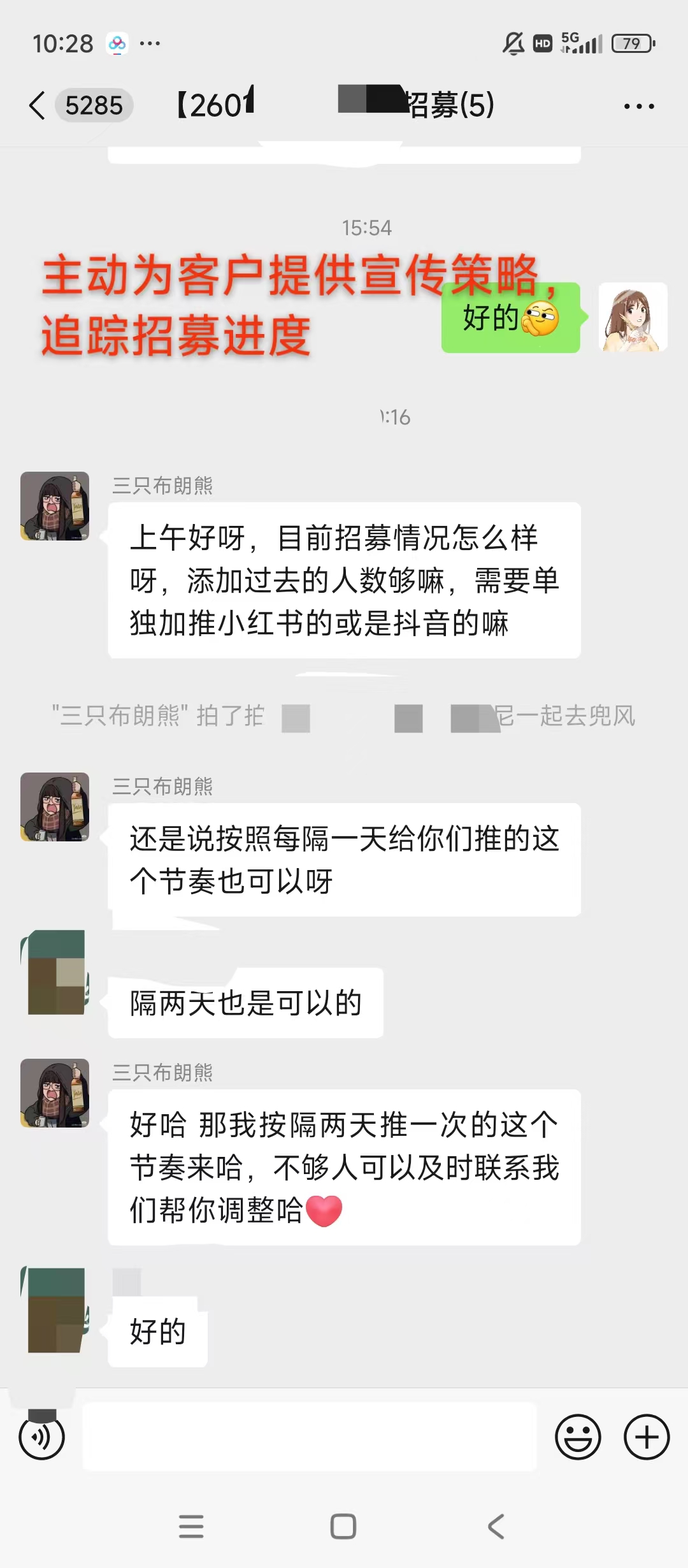Open the system recent apps view

191,1527
